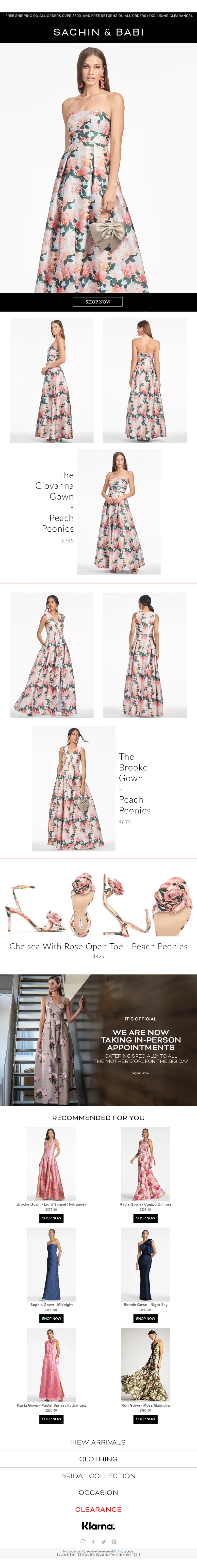This screenshot has width=197, height=1568.
Task: Open the NEW ARRIVALS section
Action: (x=98, y=1442)
